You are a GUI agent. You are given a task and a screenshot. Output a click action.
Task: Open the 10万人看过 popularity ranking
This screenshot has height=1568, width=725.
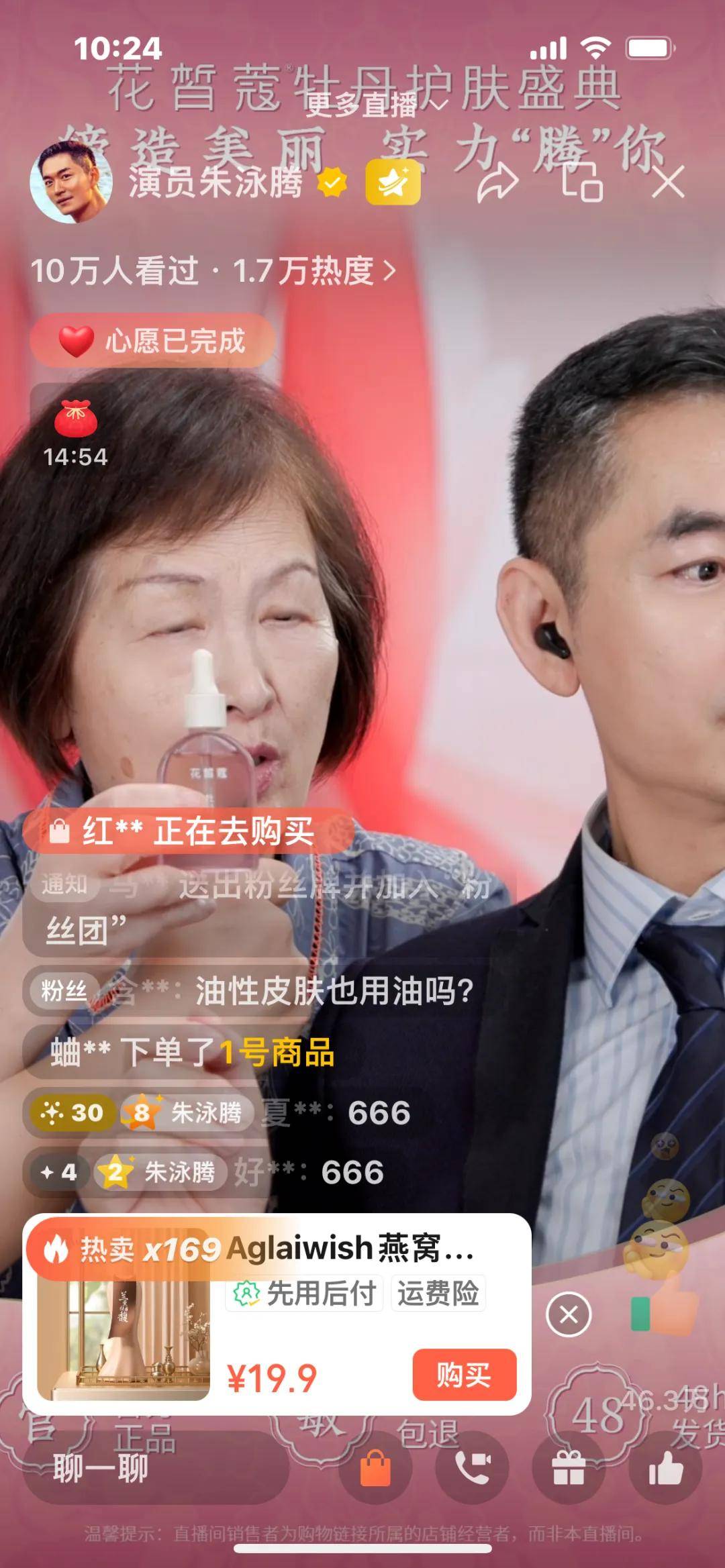pos(213,271)
